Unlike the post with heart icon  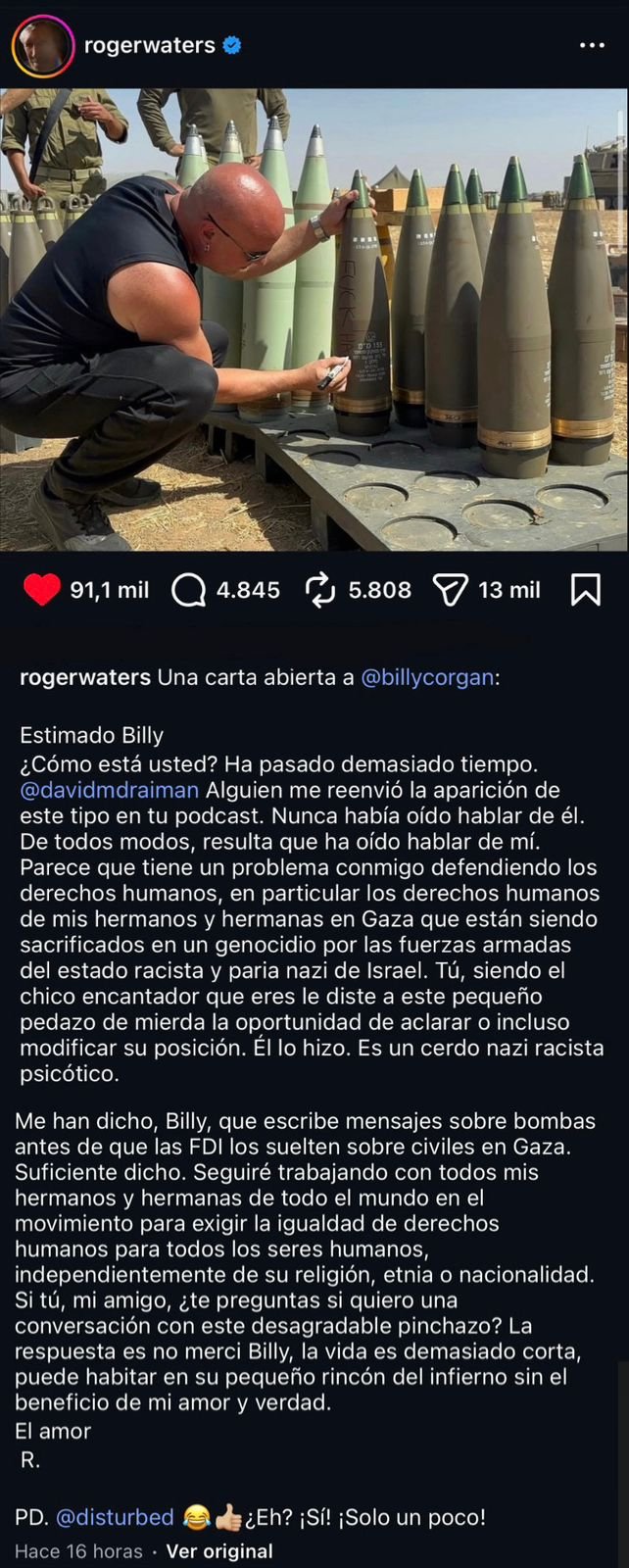click(x=41, y=589)
